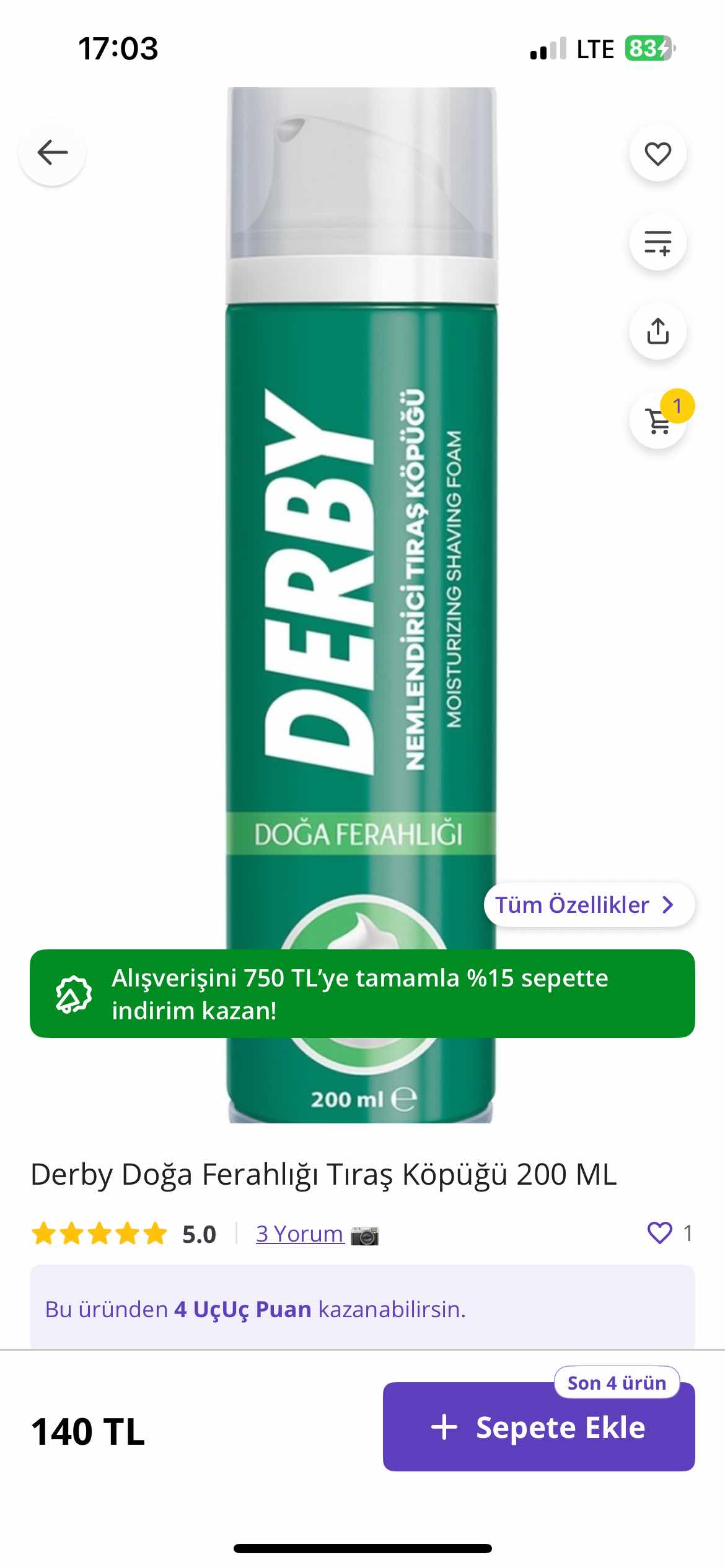Viewport: 725px width, 1568px height.
Task: Open the shopping cart with 1 item
Action: tap(657, 420)
